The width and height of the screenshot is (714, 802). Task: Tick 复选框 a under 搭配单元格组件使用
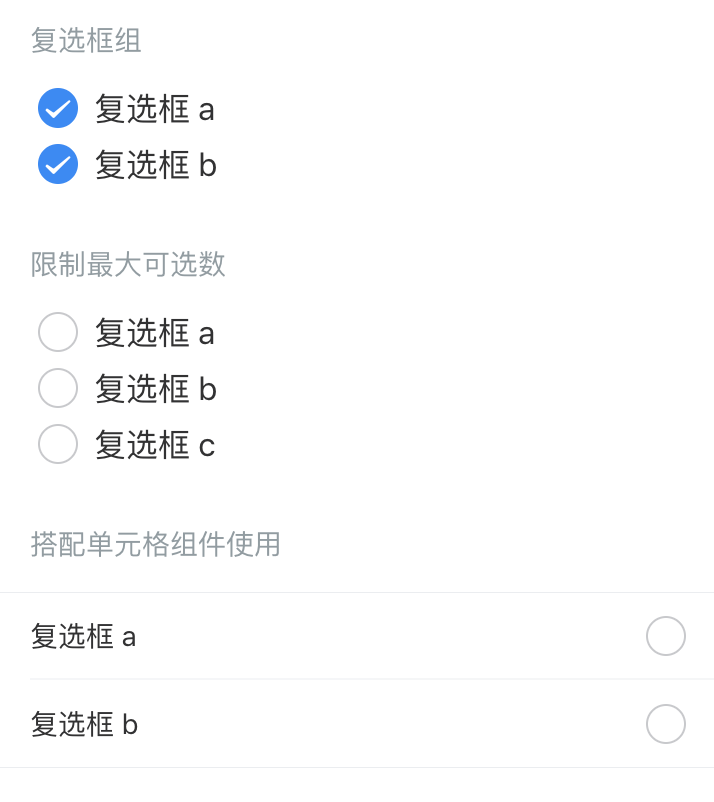point(666,636)
